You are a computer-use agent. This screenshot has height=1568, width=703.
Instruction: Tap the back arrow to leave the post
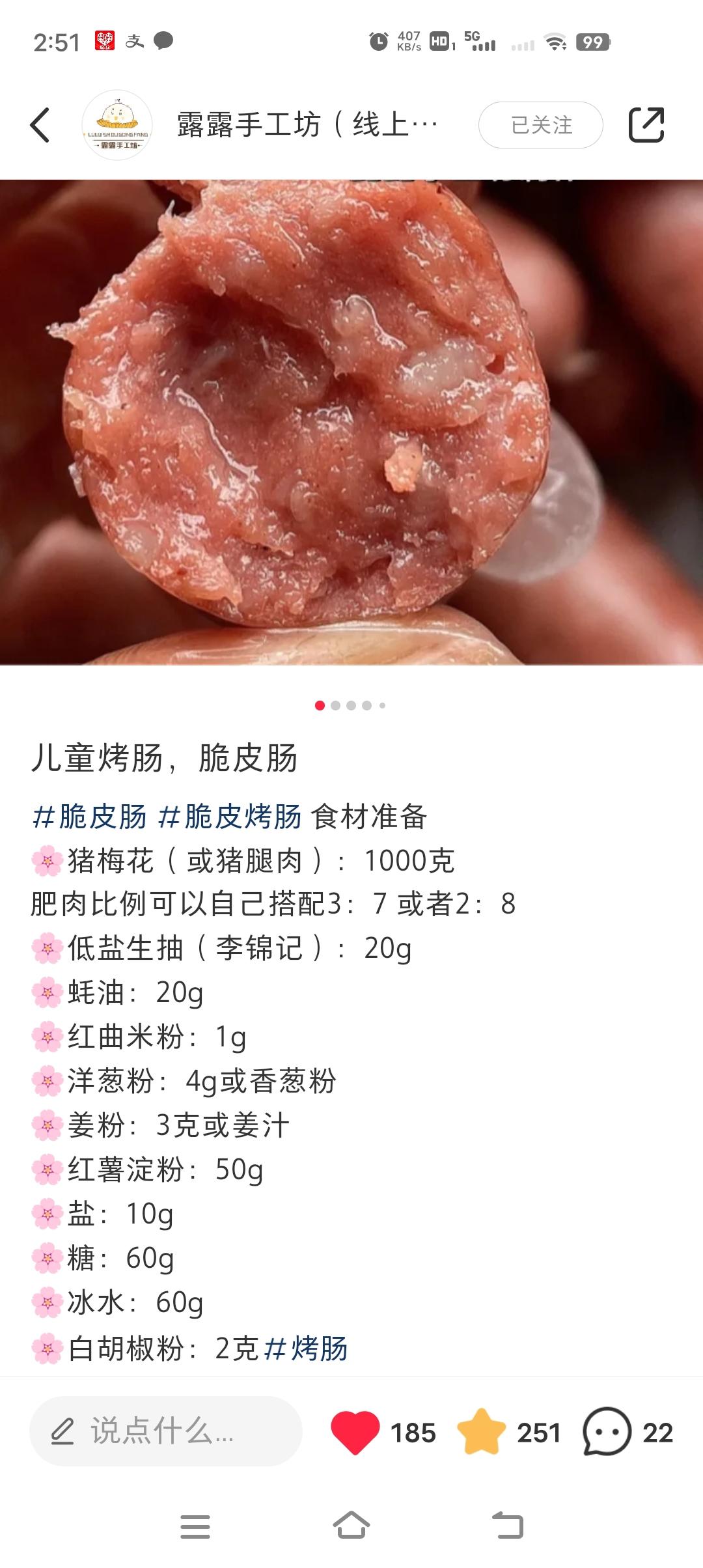pos(40,124)
